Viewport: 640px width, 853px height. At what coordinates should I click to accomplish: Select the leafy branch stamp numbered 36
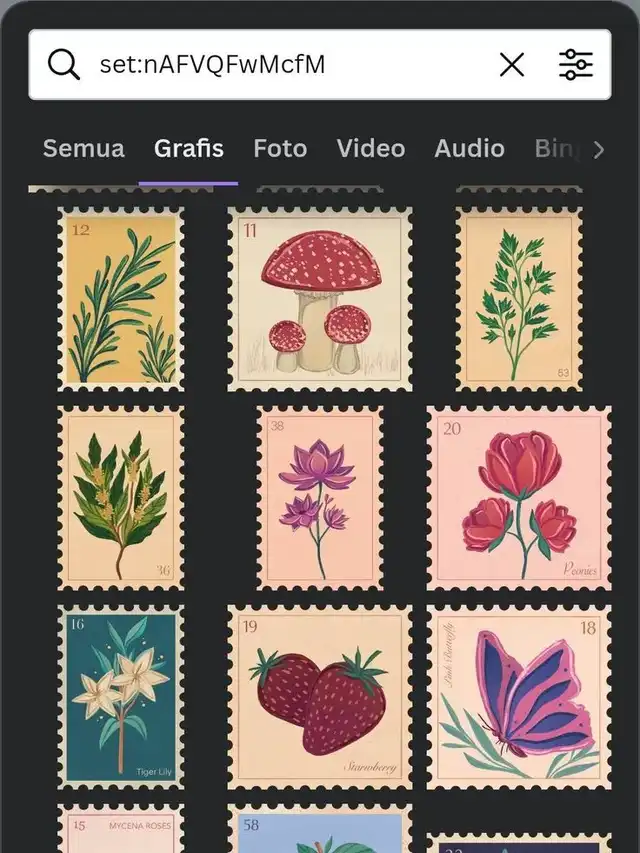(x=120, y=497)
